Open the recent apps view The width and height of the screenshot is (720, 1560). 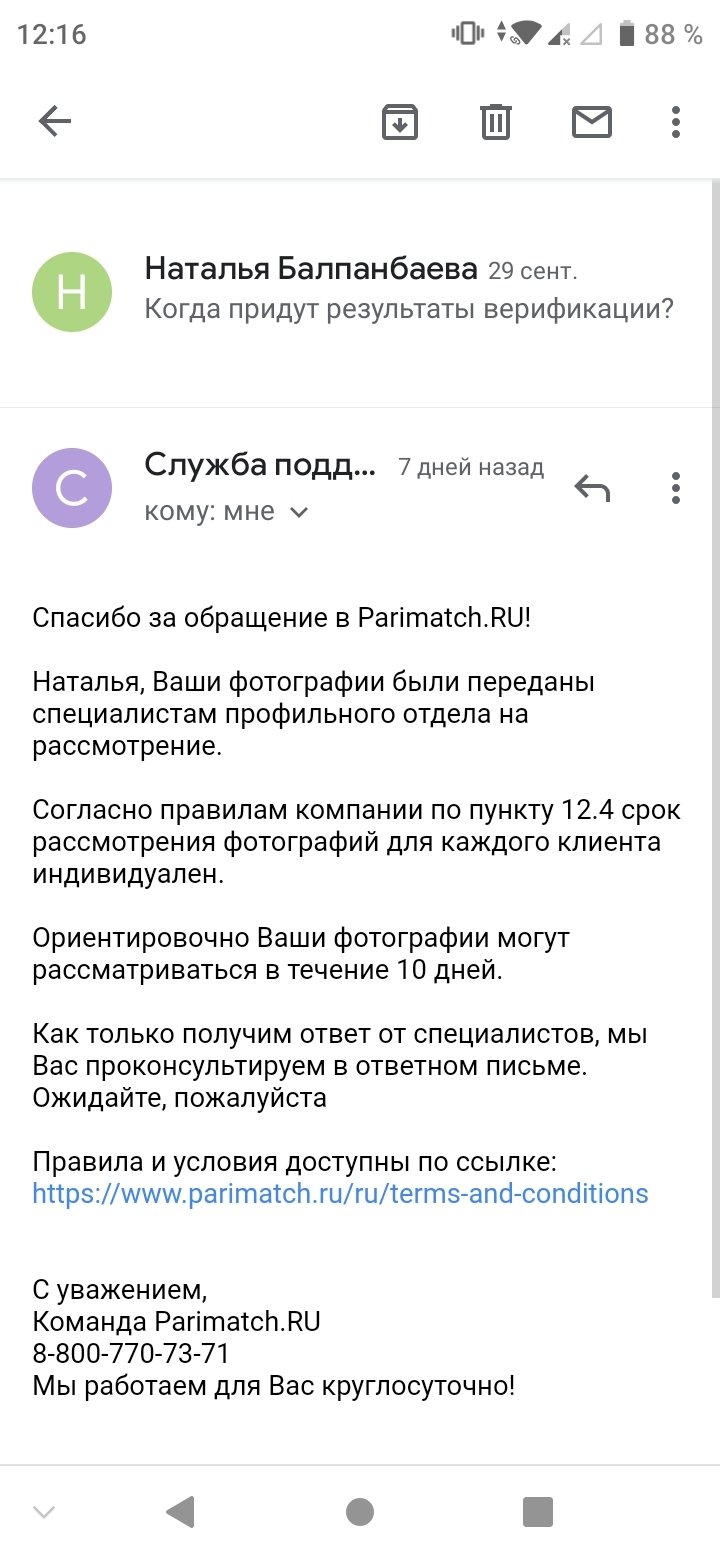(538, 1512)
